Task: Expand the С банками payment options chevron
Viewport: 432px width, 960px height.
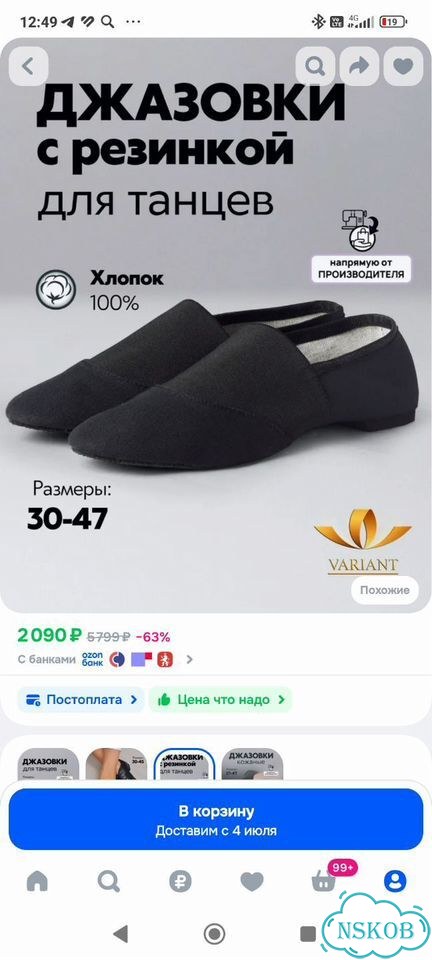Action: (190, 659)
